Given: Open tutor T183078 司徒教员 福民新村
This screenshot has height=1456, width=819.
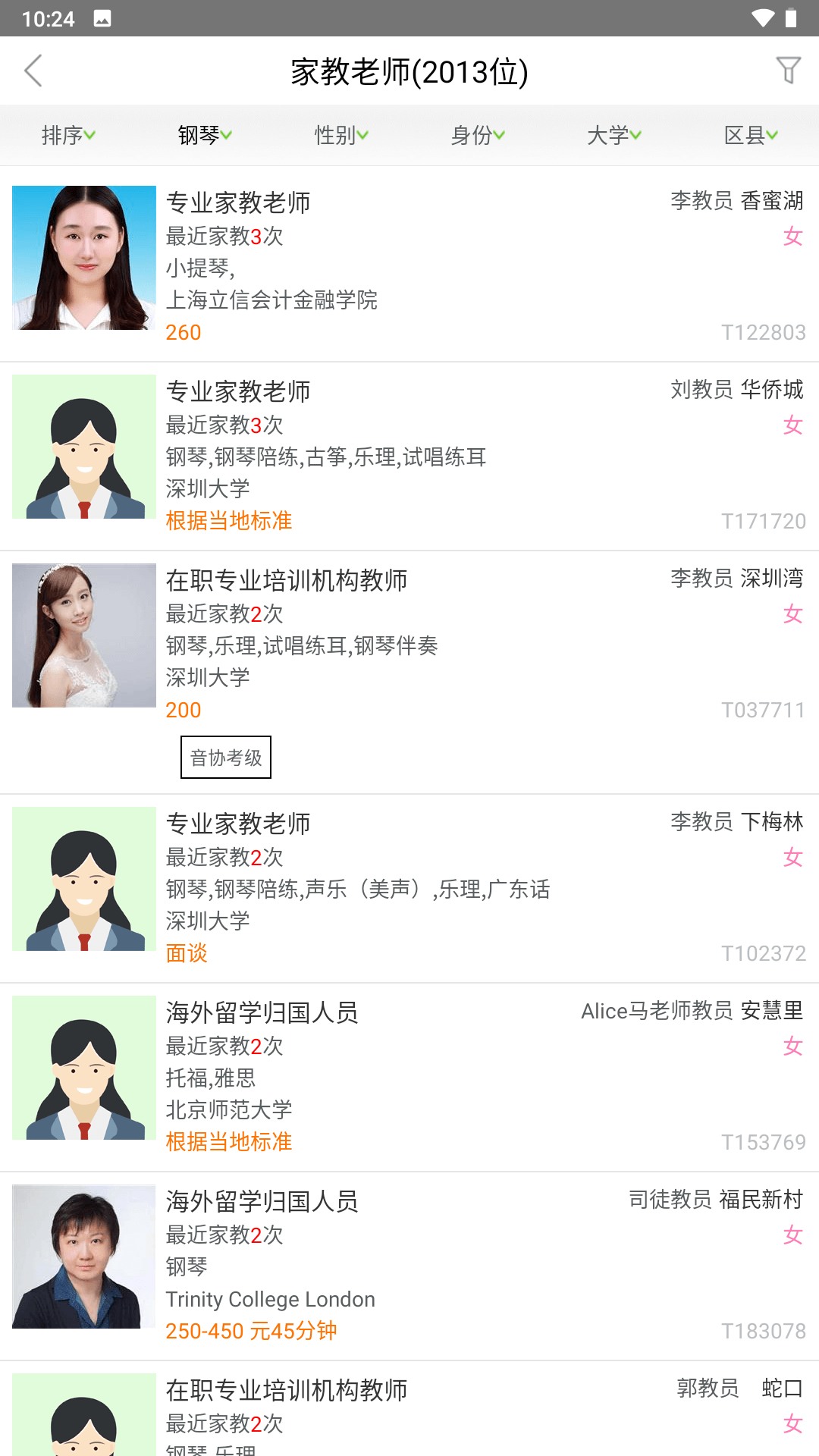Looking at the screenshot, I should point(409,1266).
